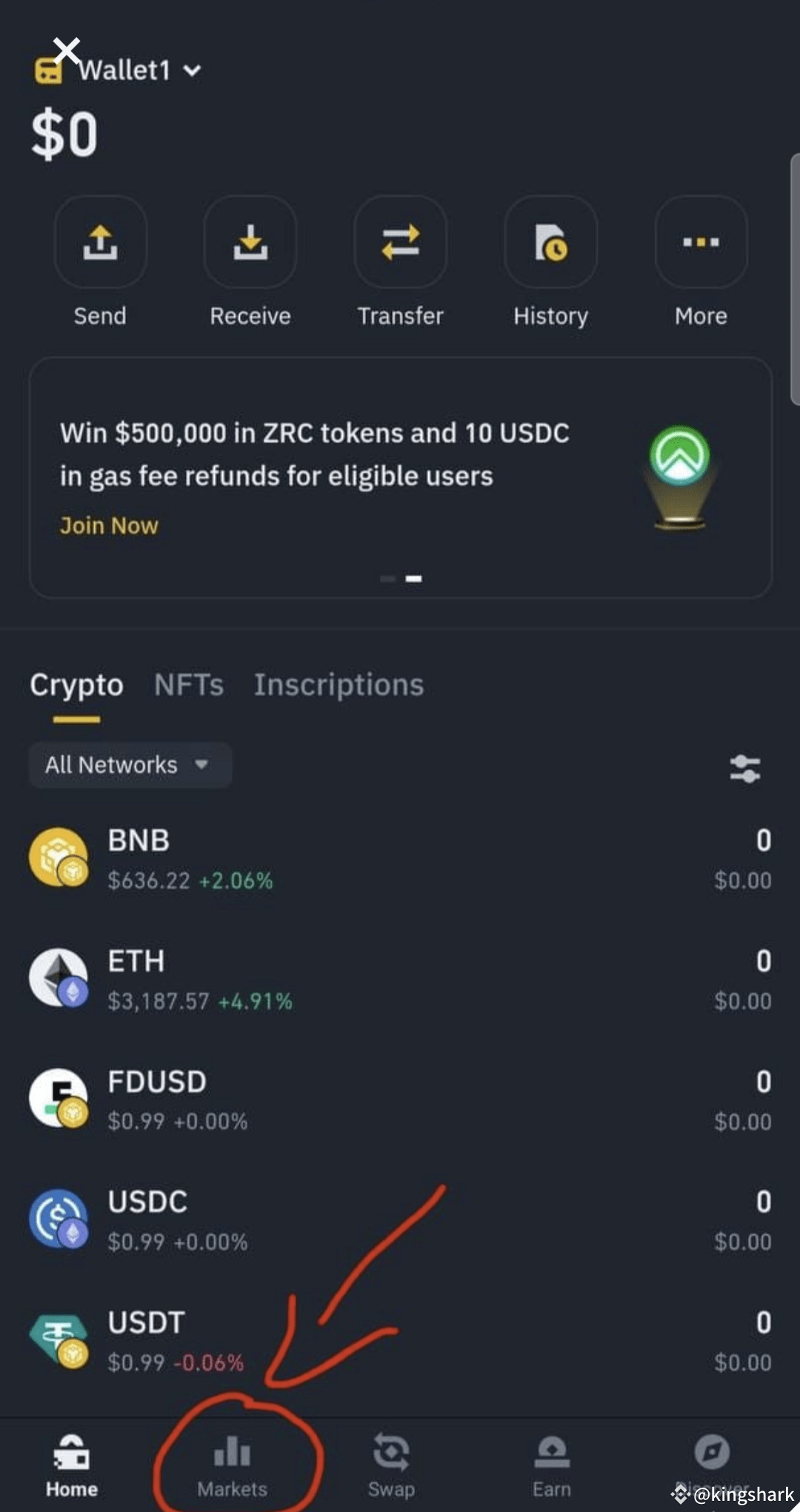Switch to the NFTs tab
This screenshot has width=800, height=1512.
[x=189, y=685]
